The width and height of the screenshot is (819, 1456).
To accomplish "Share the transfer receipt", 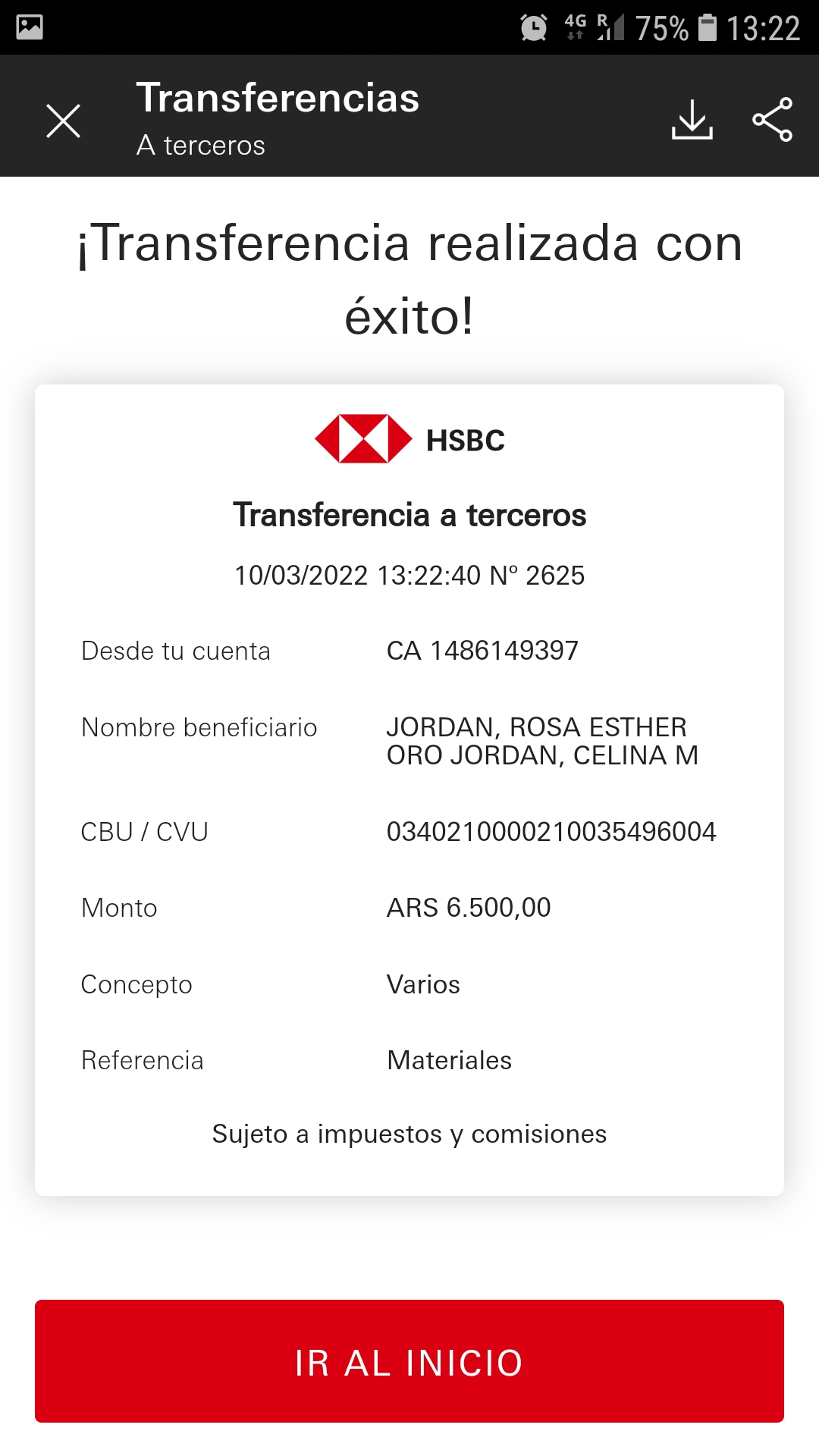I will point(772,120).
